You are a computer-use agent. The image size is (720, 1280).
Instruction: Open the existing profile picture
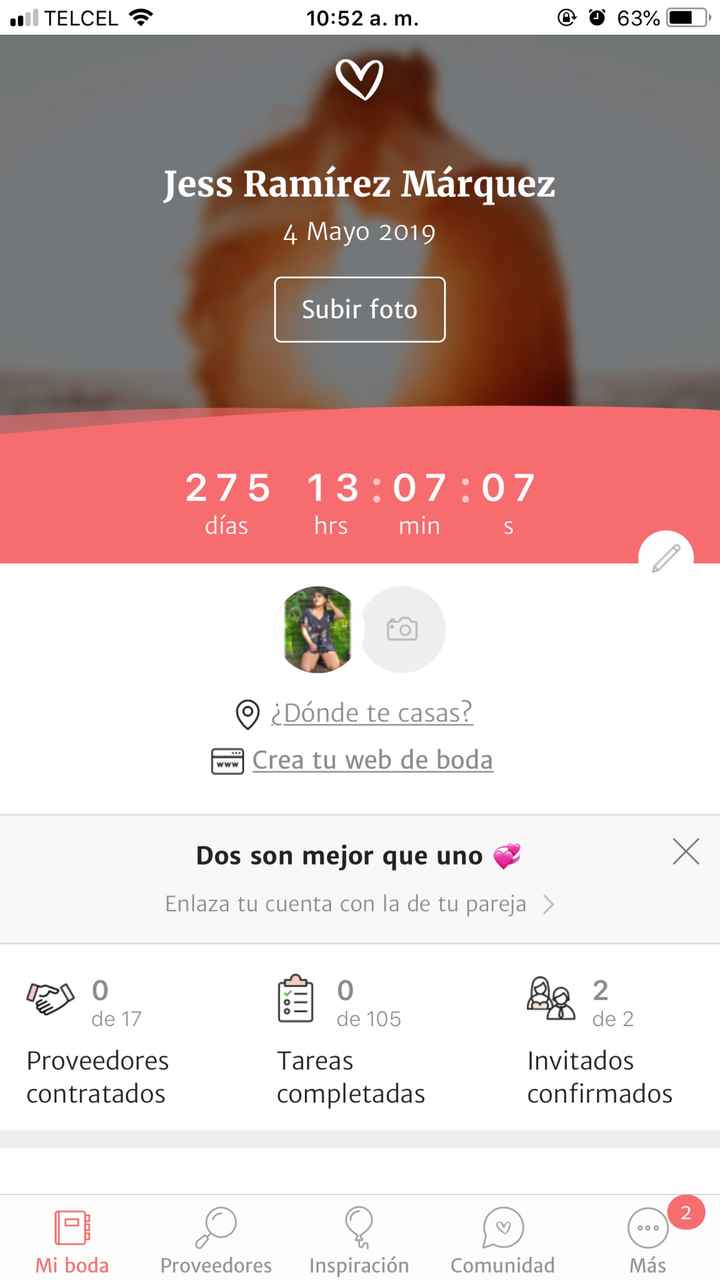point(319,629)
